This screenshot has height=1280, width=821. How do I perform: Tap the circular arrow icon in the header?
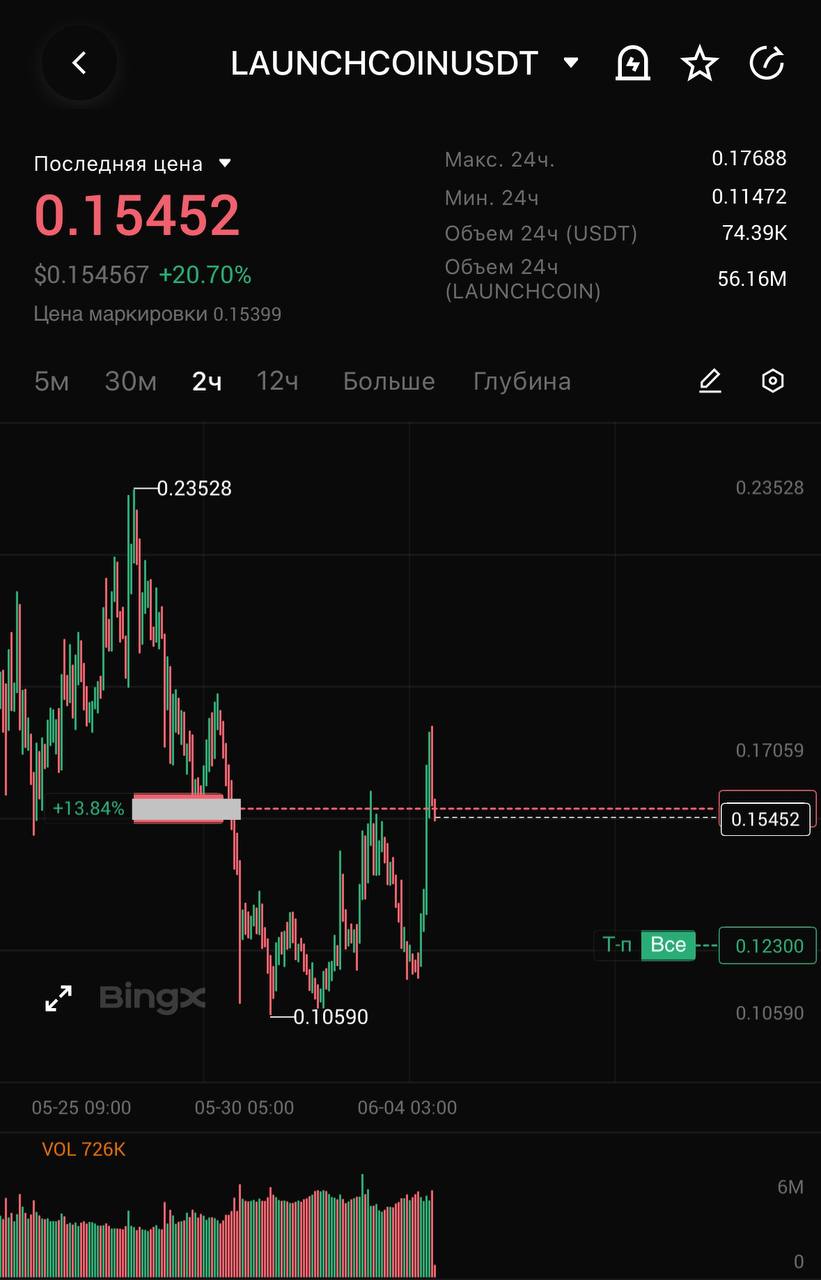click(x=767, y=64)
